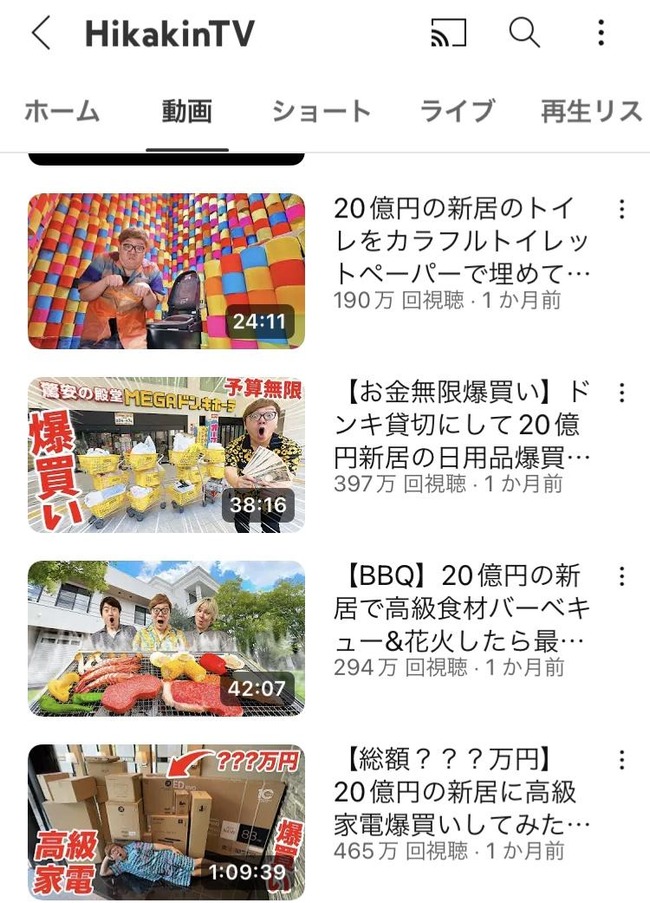Open the ライブ tab
This screenshot has height=903, width=650.
[x=457, y=111]
